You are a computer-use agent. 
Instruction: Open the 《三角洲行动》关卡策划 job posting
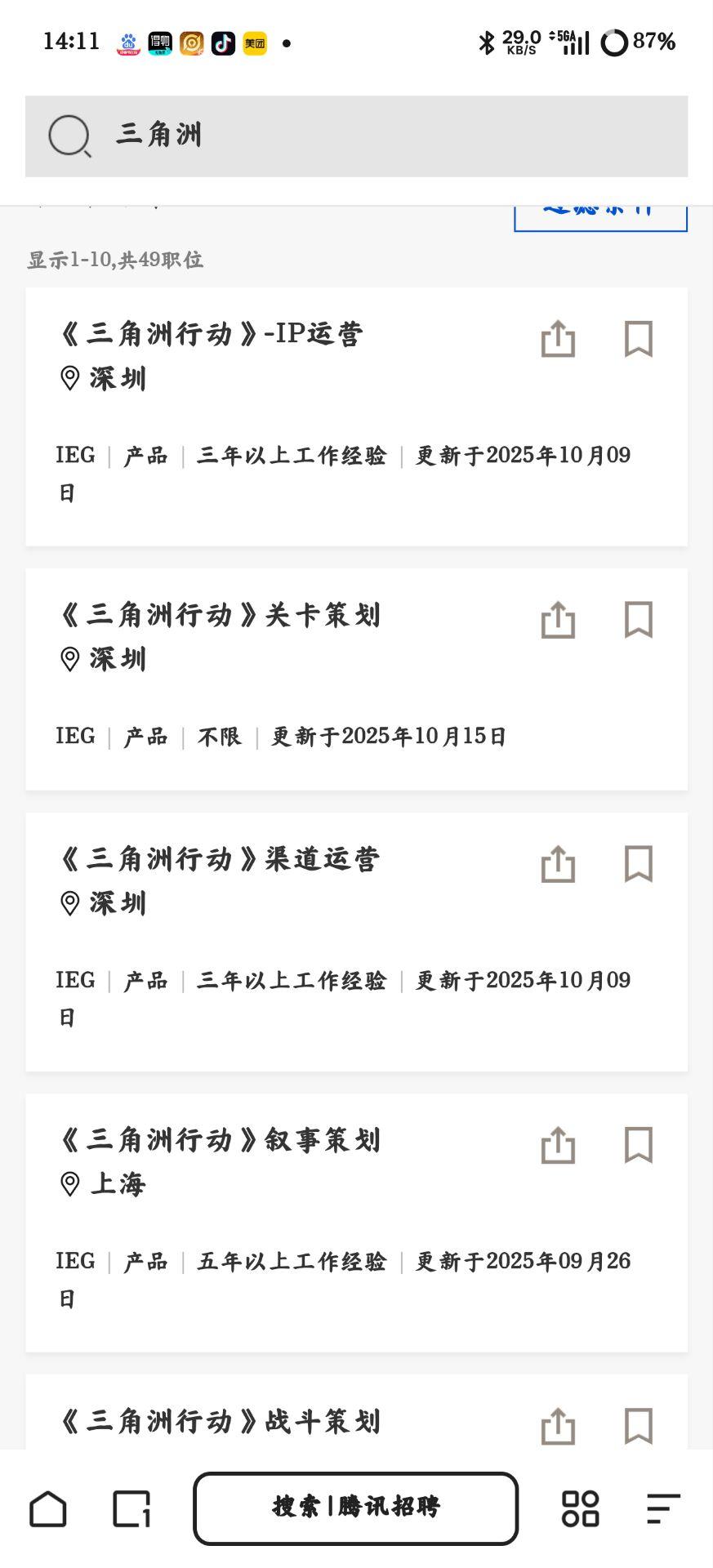point(219,615)
